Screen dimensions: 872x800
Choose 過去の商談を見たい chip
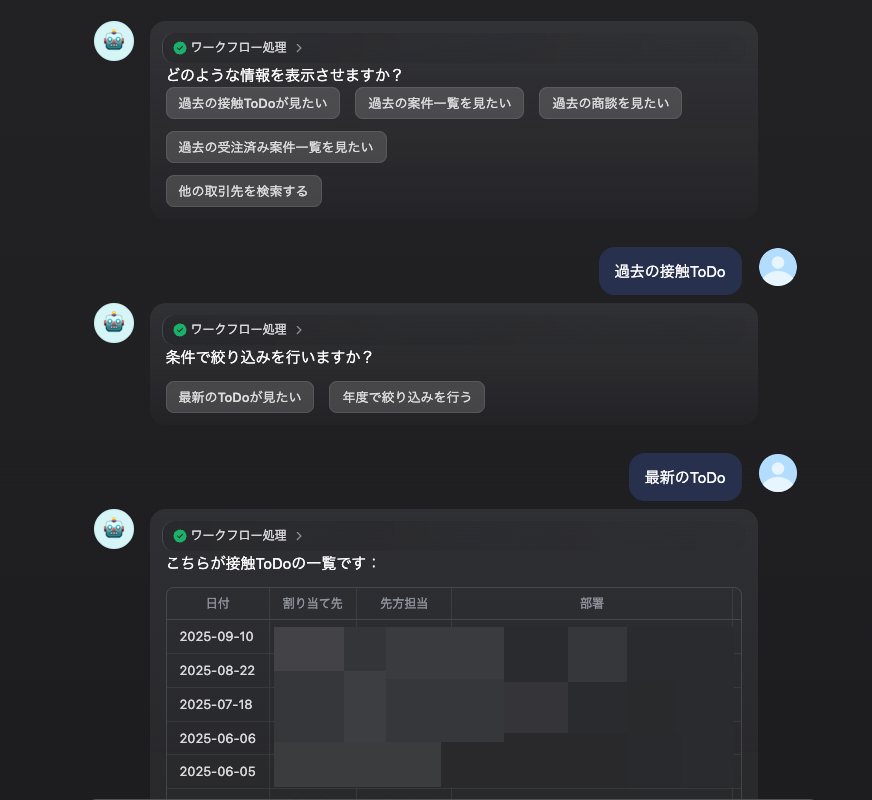pos(610,103)
